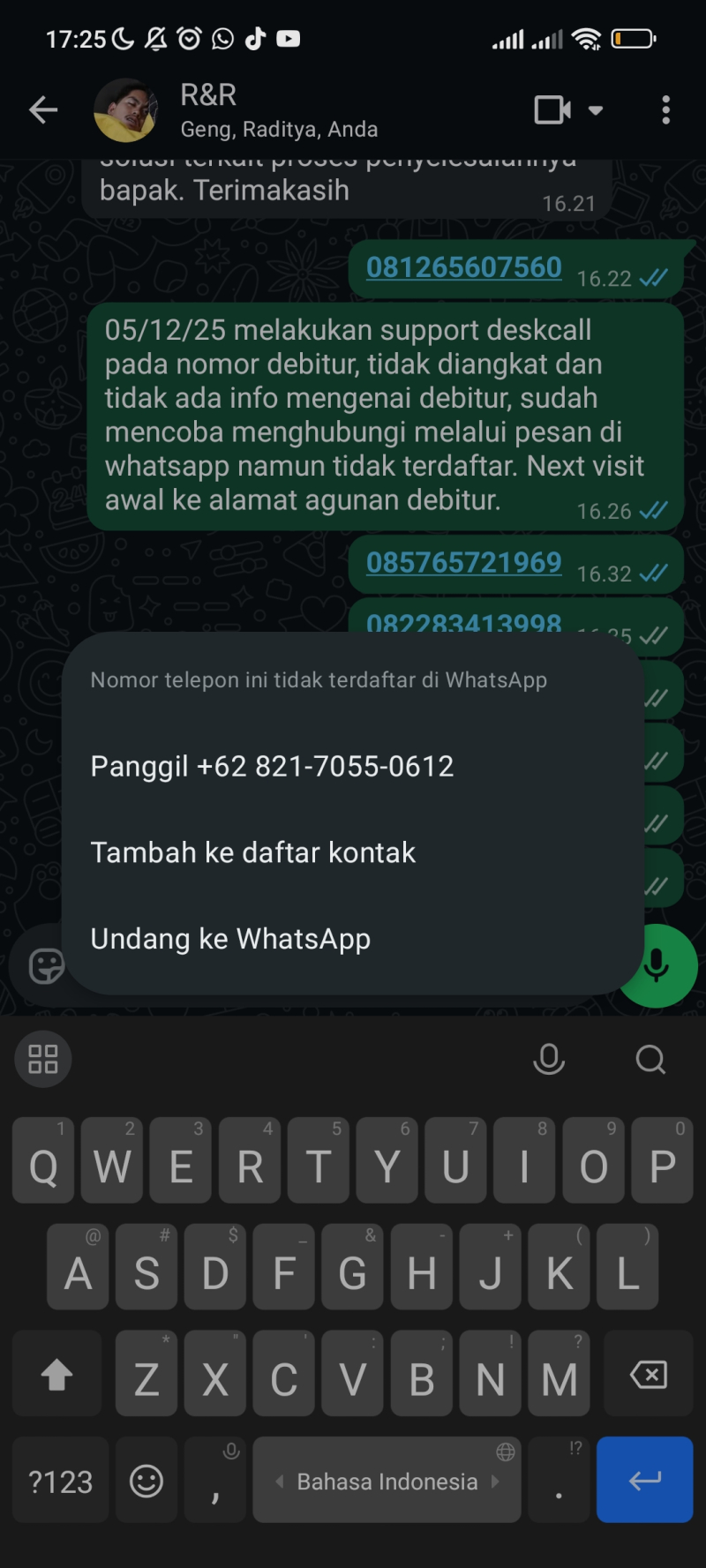Open the chat overflow menu
This screenshot has height=1568, width=706.
coord(665,110)
